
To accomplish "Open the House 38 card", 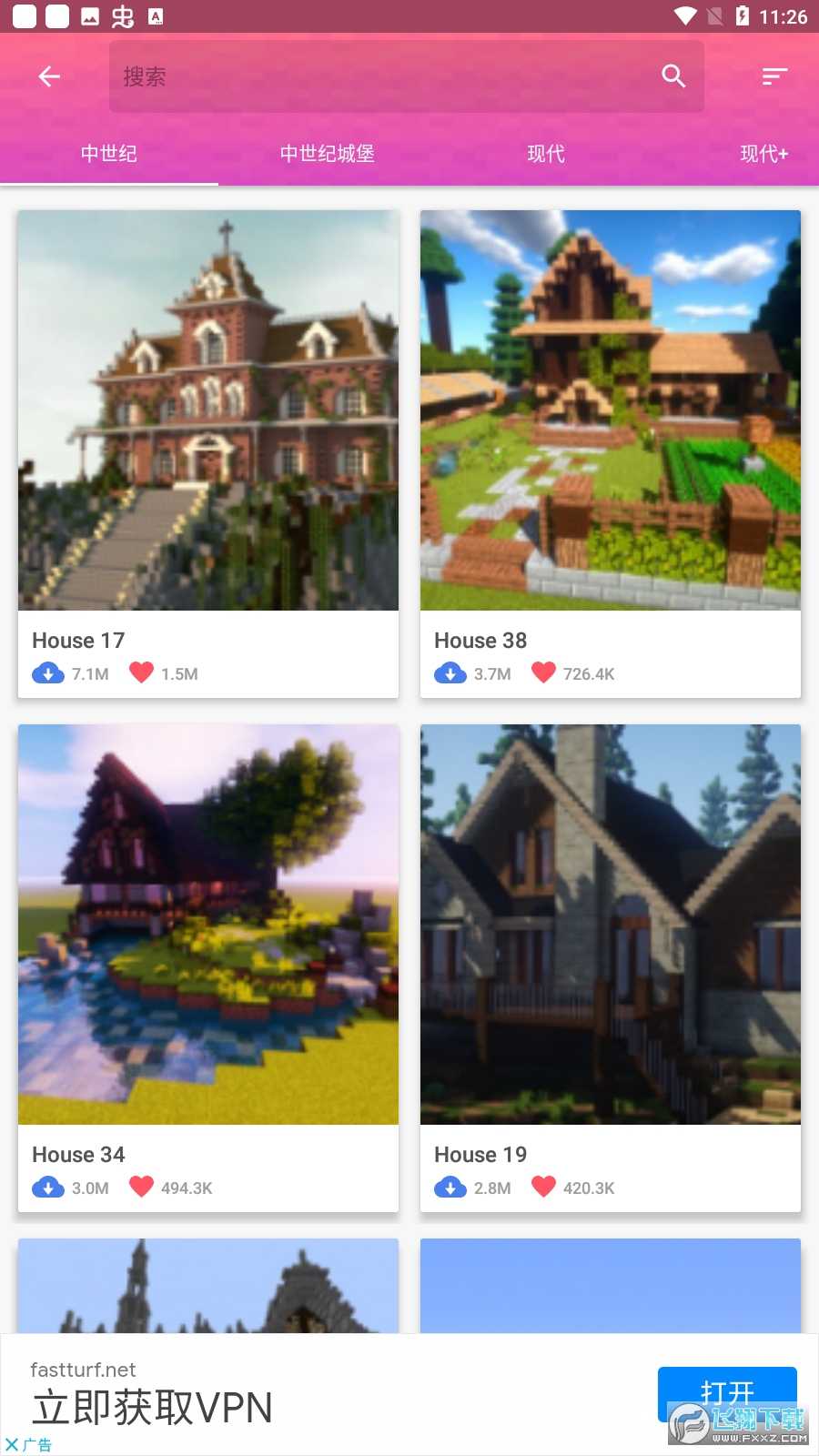I will tap(611, 455).
